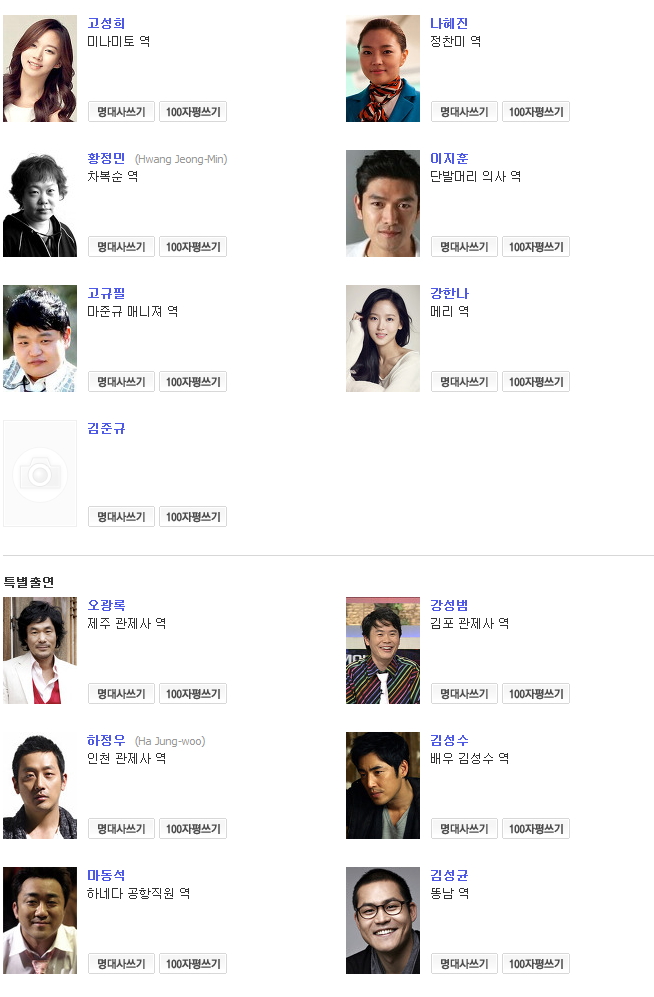The height and width of the screenshot is (997, 654).
Task: Open 오광록's actor page
Action: (106, 605)
